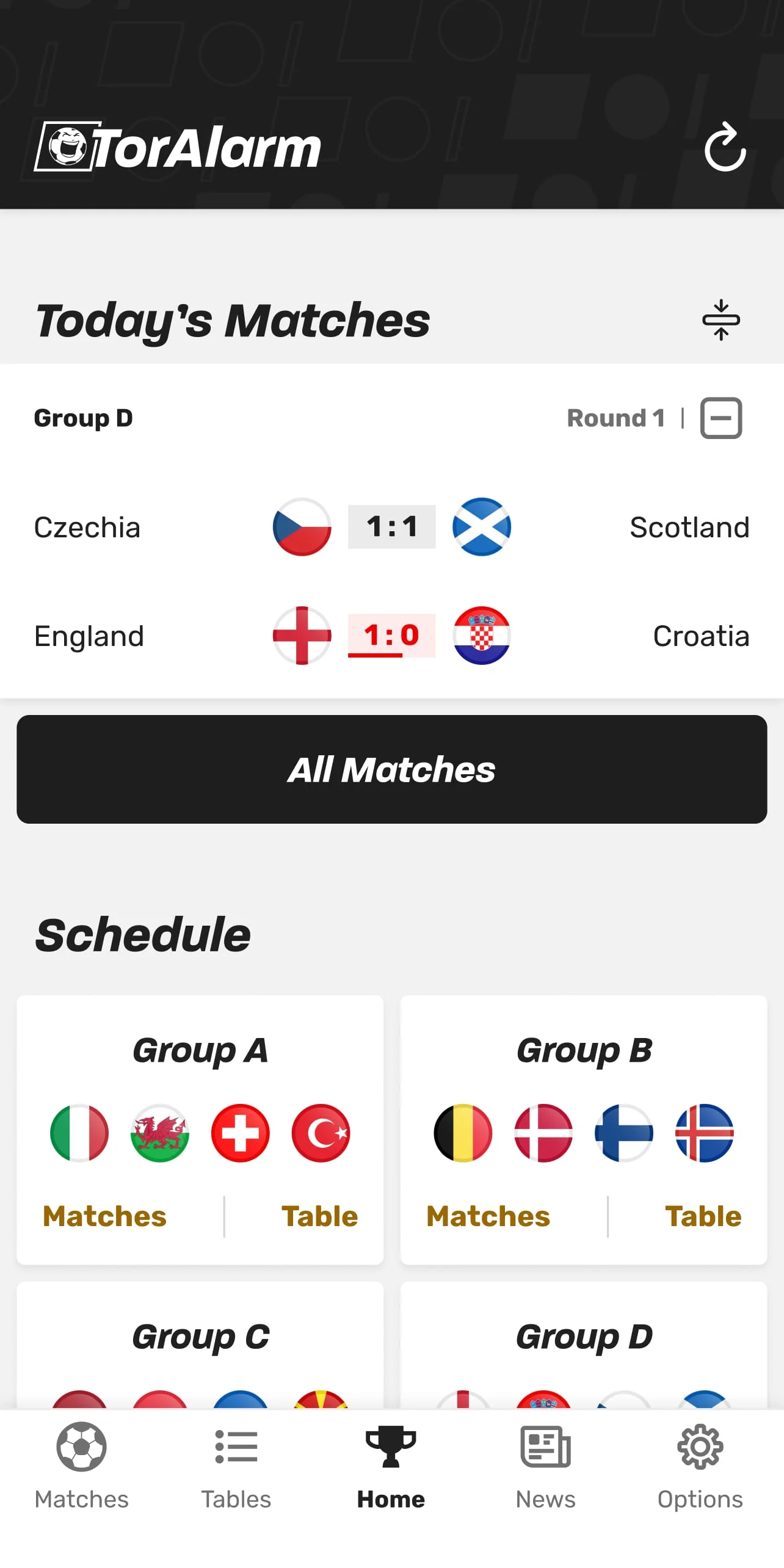Screen dimensions: 784x1568
Task: Tap the England vs Croatia score display
Action: coord(391,635)
